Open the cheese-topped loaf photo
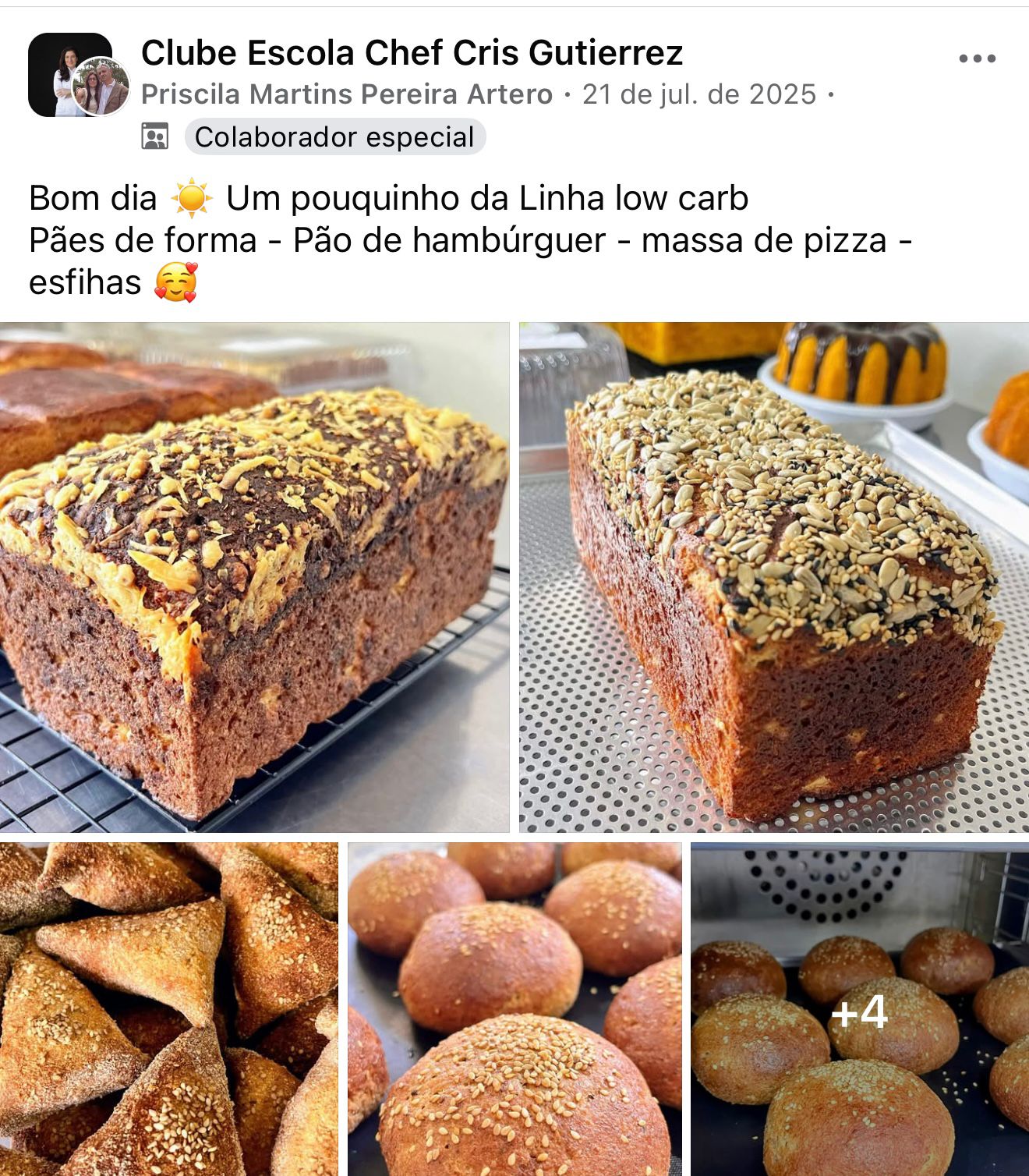This screenshot has height=1176, width=1029. (254, 577)
